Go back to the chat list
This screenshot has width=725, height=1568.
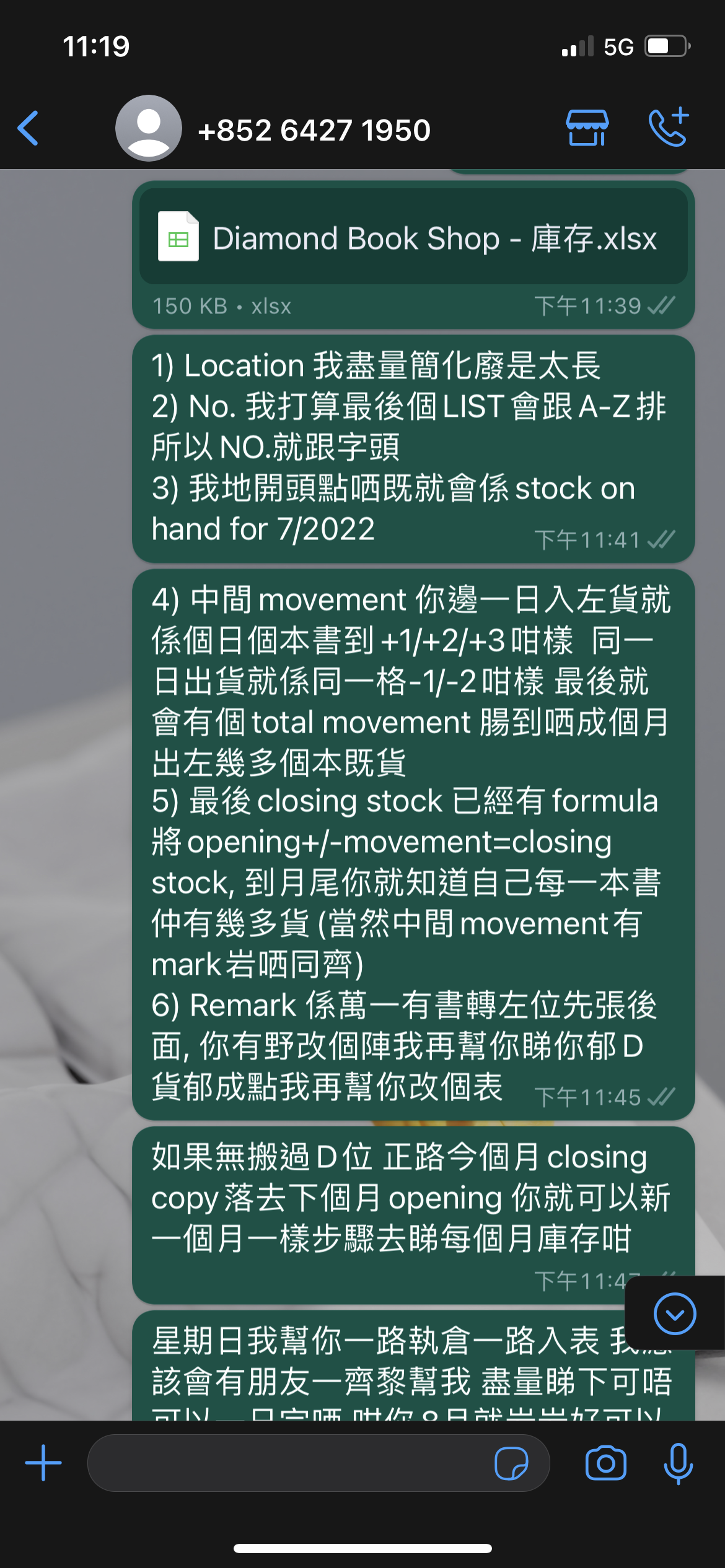(29, 129)
